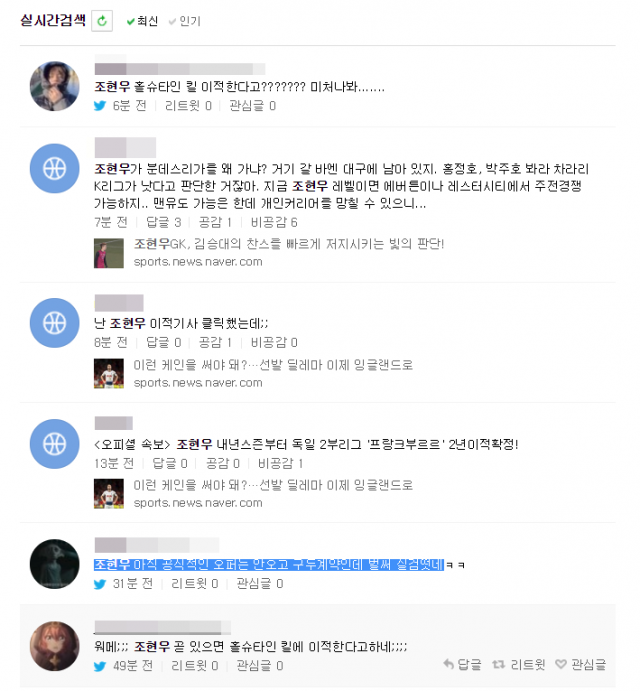Reply with the 답글 button on the last tweet
This screenshot has height=691, width=640.
[x=462, y=665]
